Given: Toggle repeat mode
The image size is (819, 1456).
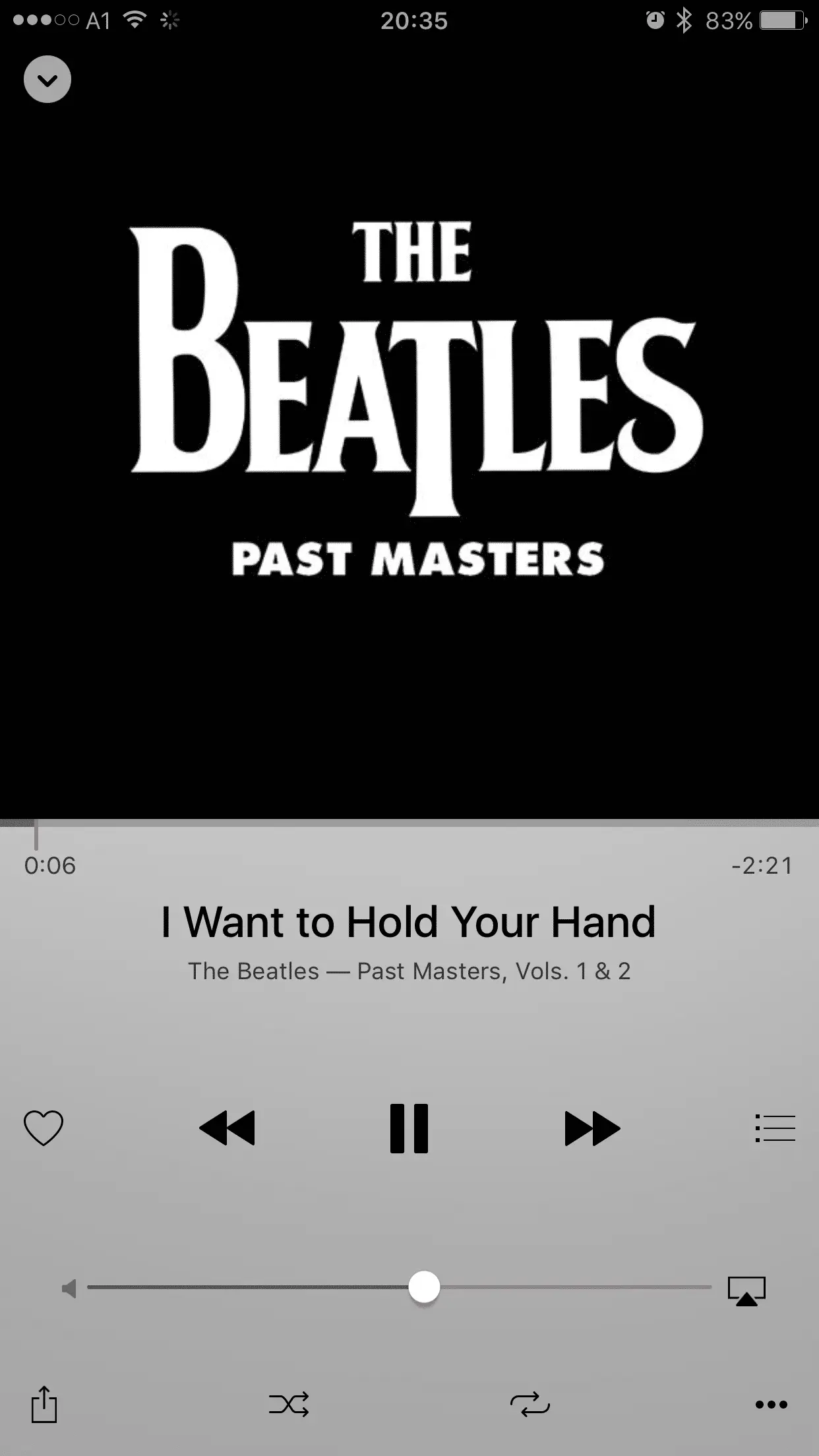Looking at the screenshot, I should [530, 1405].
